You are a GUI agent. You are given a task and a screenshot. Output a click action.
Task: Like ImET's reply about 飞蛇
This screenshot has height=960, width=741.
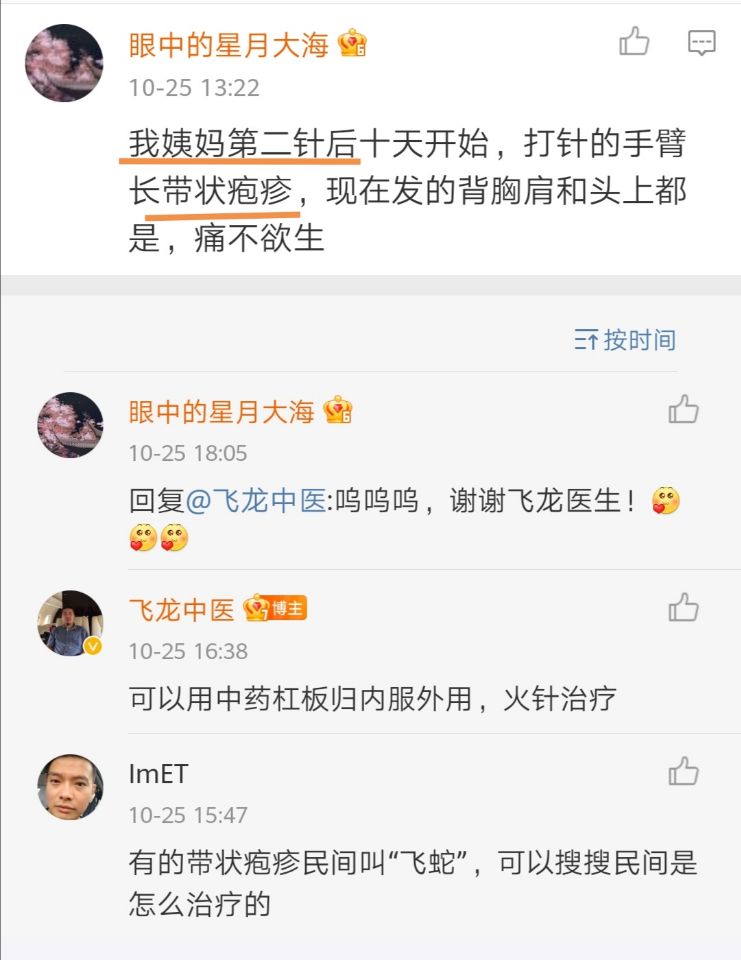coord(683,771)
